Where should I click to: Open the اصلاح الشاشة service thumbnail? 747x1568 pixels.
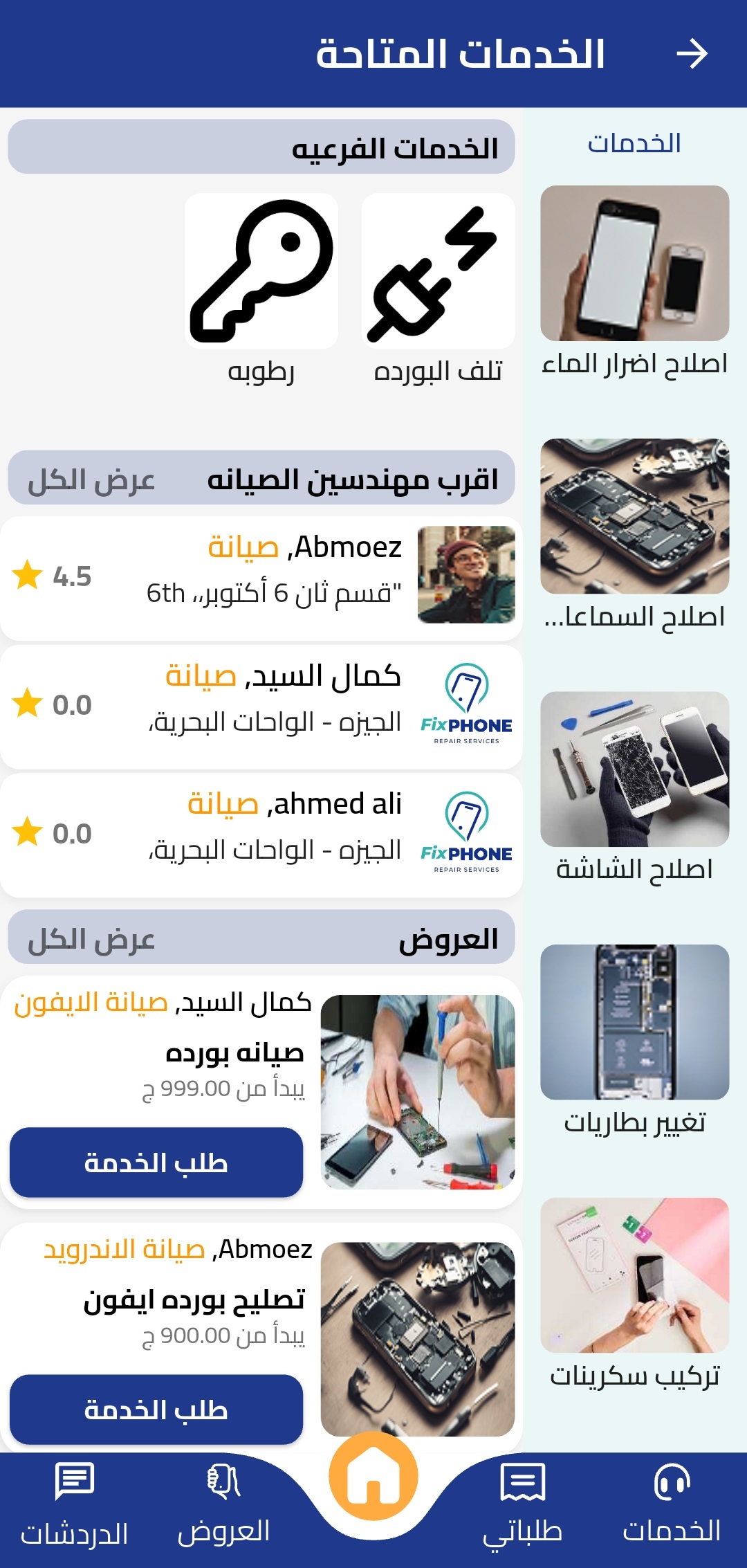click(635, 768)
